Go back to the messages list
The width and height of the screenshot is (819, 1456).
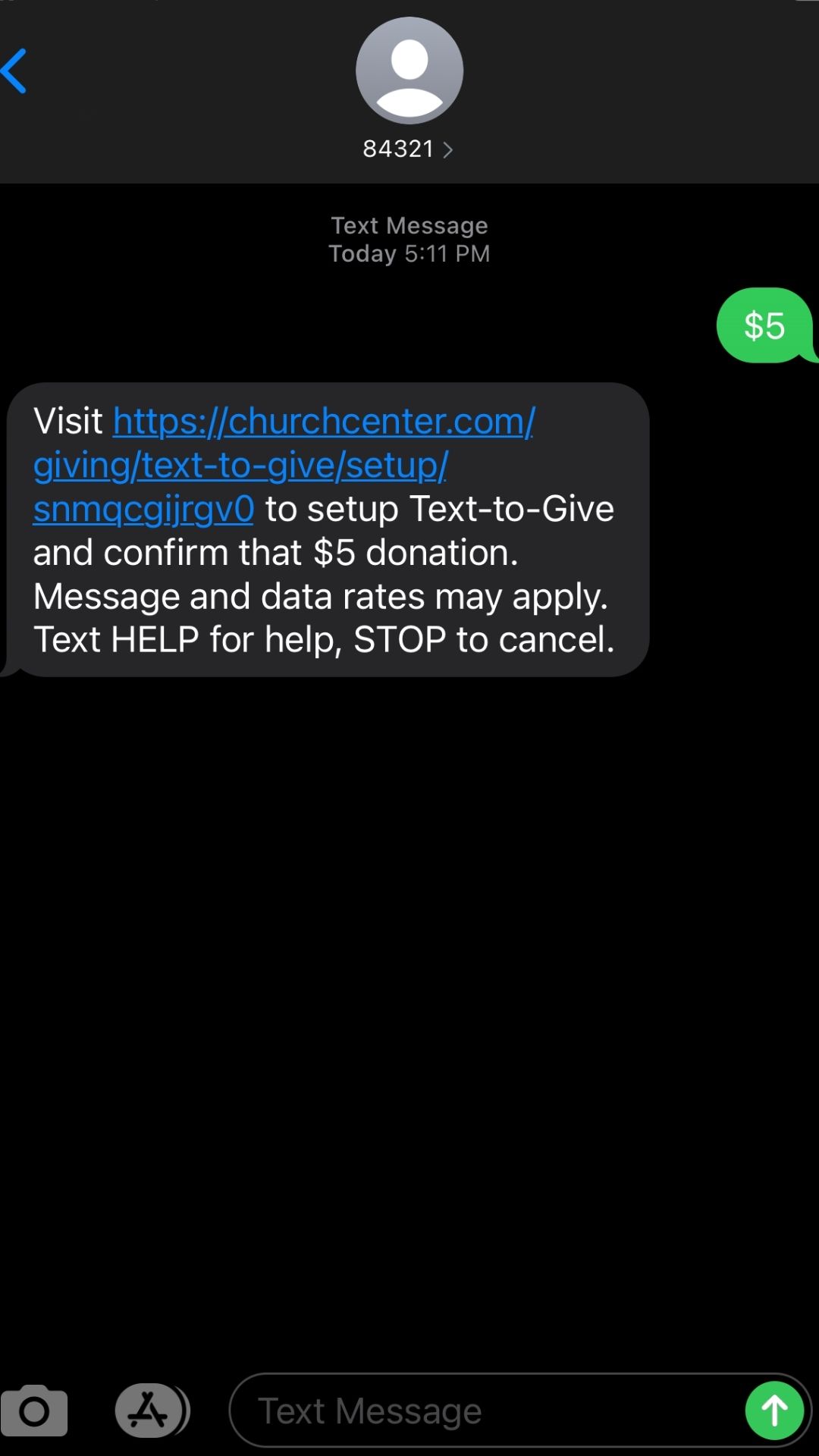(x=15, y=71)
